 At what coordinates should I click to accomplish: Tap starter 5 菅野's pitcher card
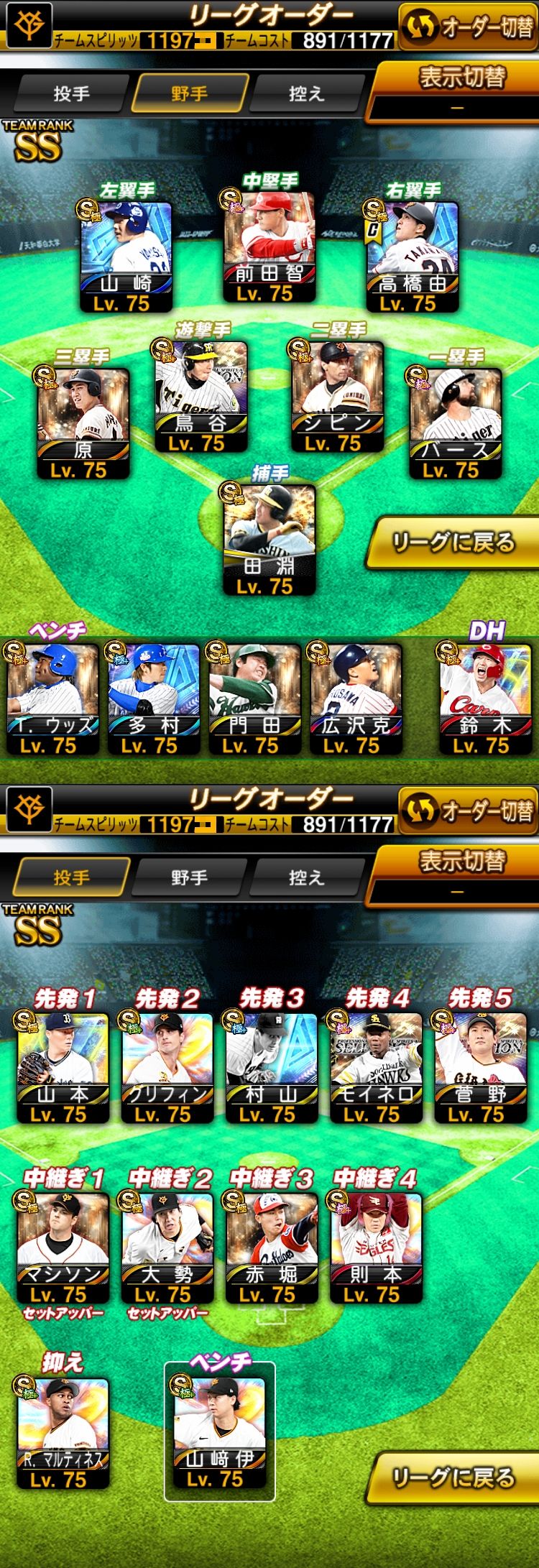pyautogui.click(x=480, y=1066)
